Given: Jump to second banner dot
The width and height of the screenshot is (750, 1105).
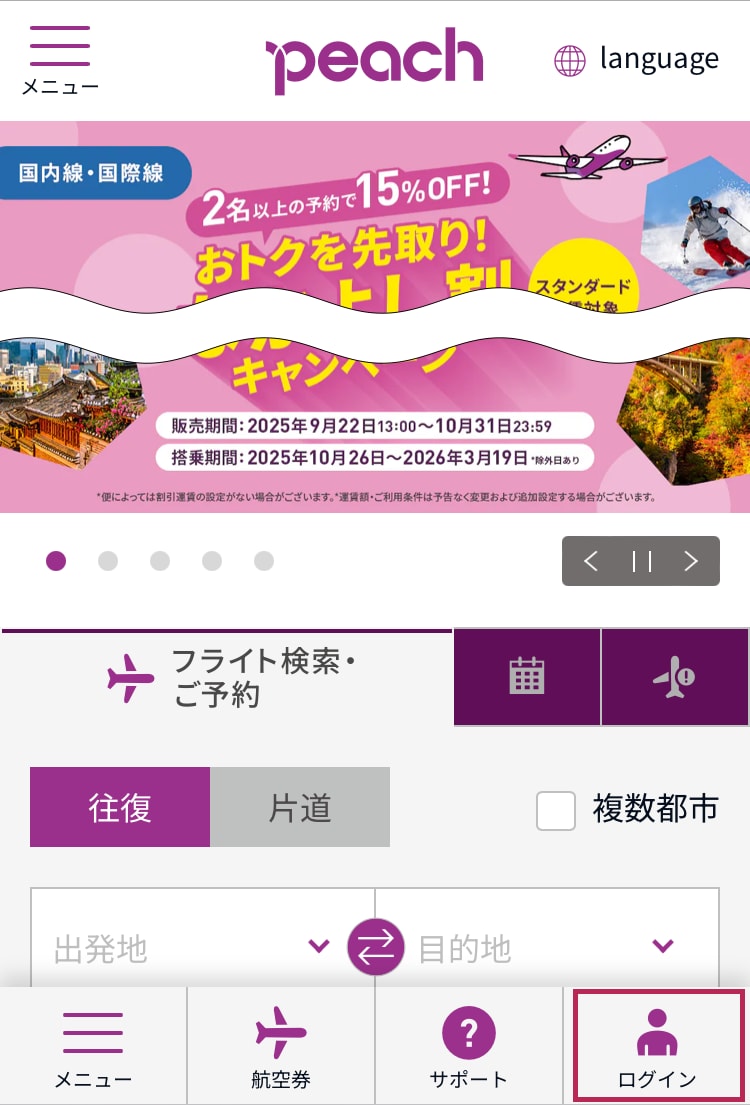Looking at the screenshot, I should pyautogui.click(x=108, y=561).
